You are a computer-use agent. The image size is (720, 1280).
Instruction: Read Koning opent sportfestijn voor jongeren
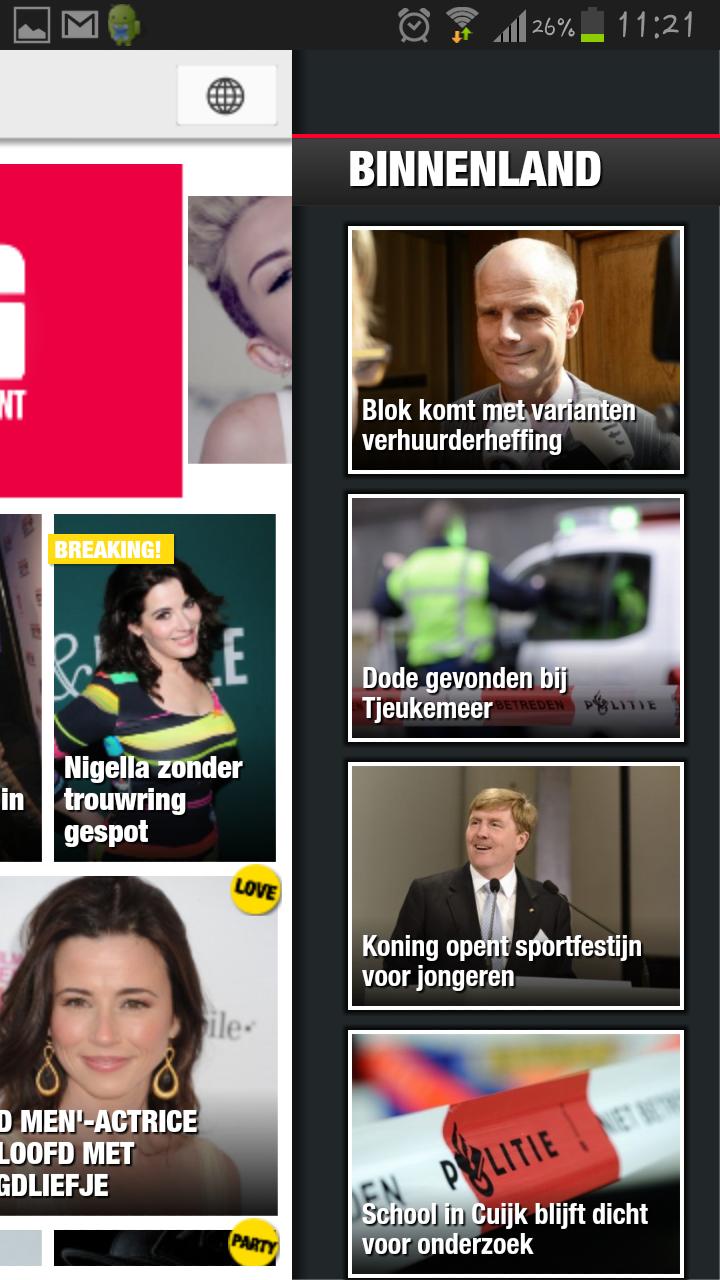[515, 885]
